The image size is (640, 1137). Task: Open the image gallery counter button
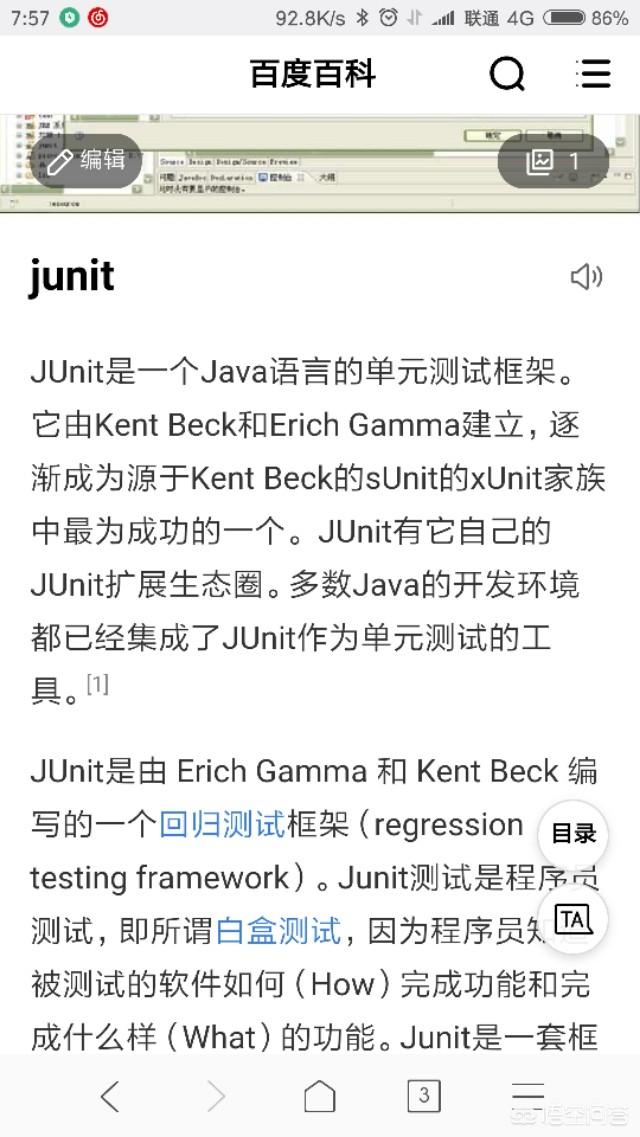click(x=553, y=161)
